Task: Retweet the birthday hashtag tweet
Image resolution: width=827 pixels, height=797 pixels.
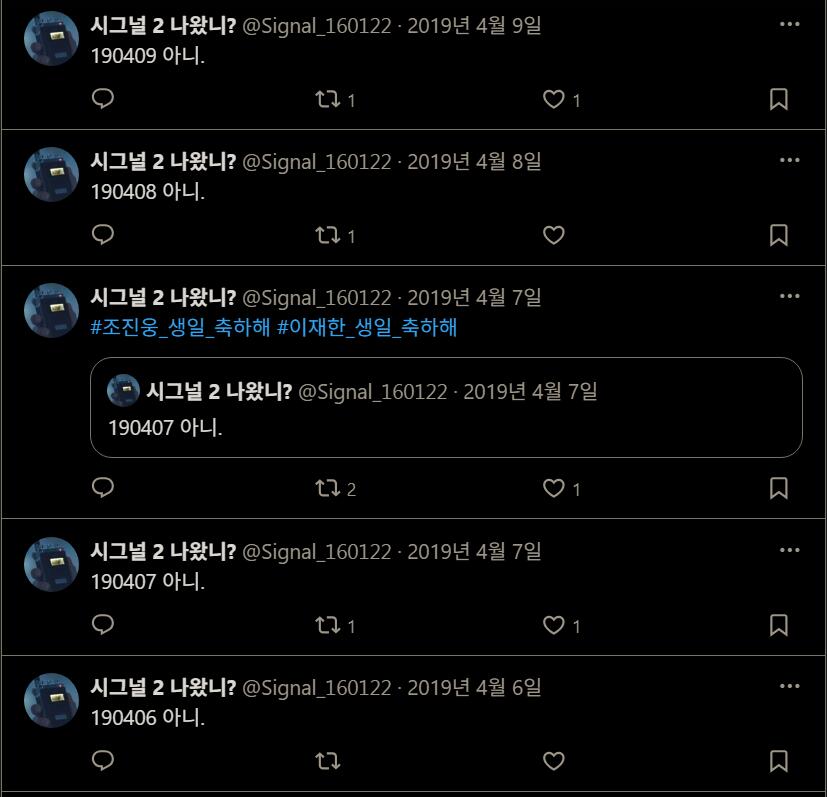Action: (327, 488)
